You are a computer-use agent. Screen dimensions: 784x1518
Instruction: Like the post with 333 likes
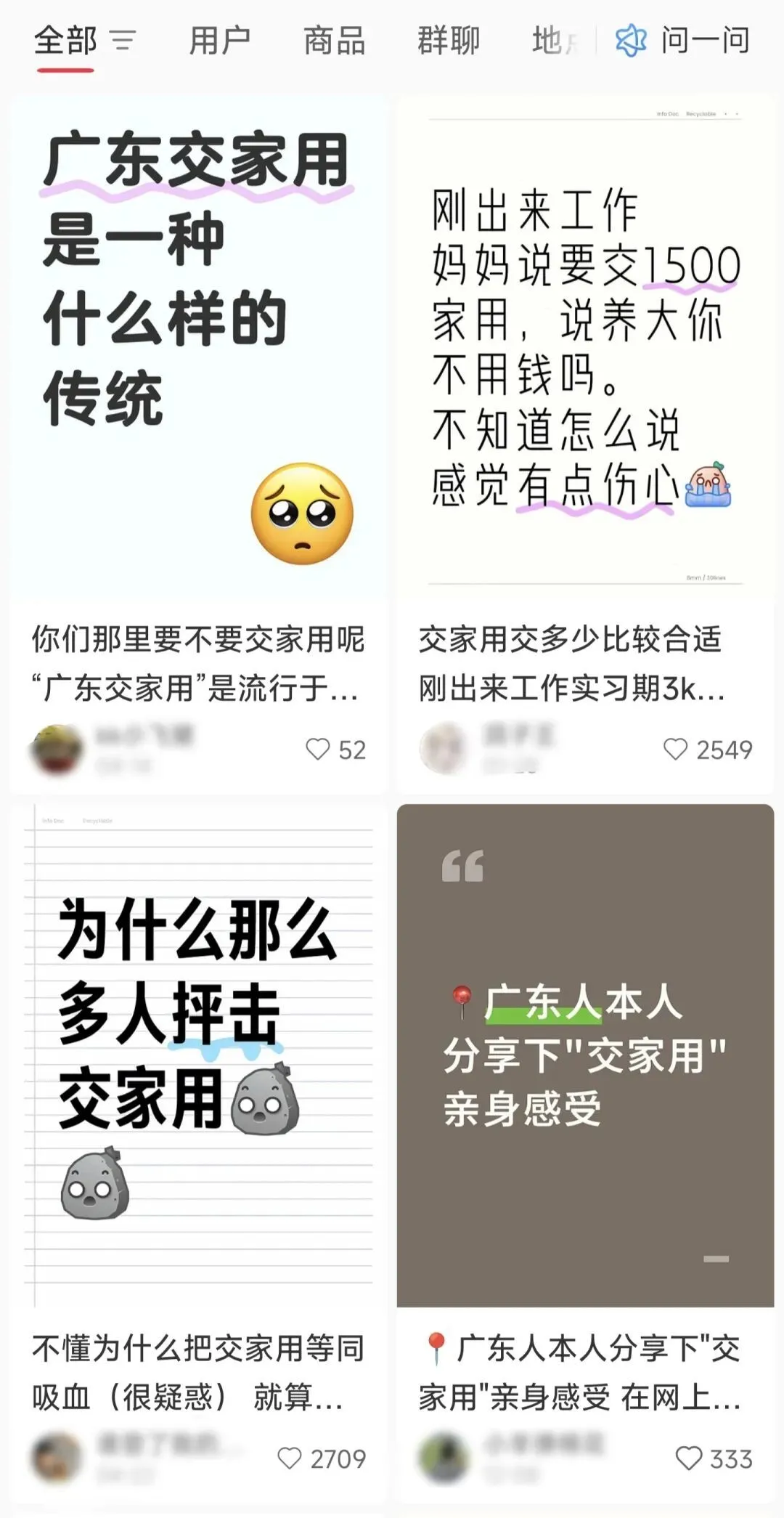tap(688, 1458)
